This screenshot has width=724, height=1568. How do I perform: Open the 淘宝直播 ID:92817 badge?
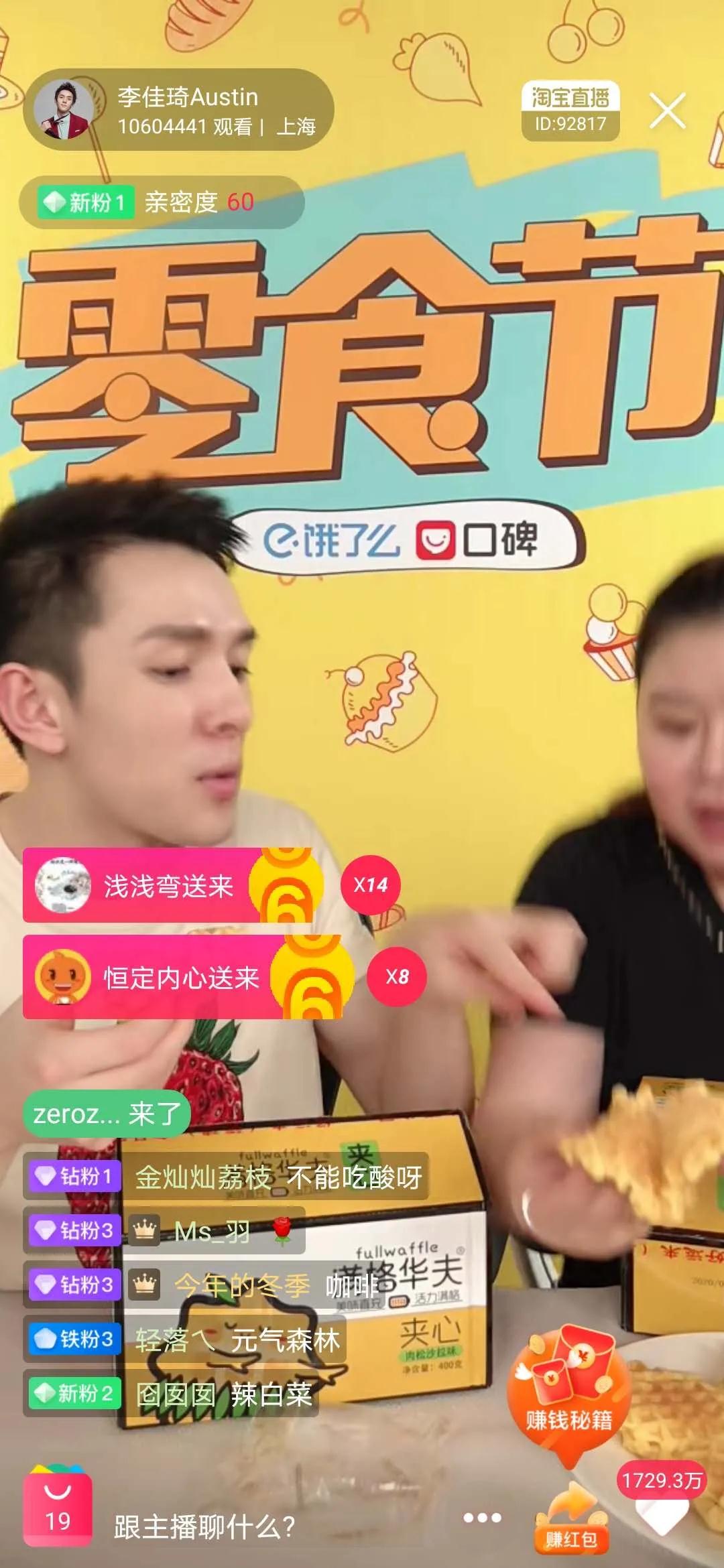point(570,111)
